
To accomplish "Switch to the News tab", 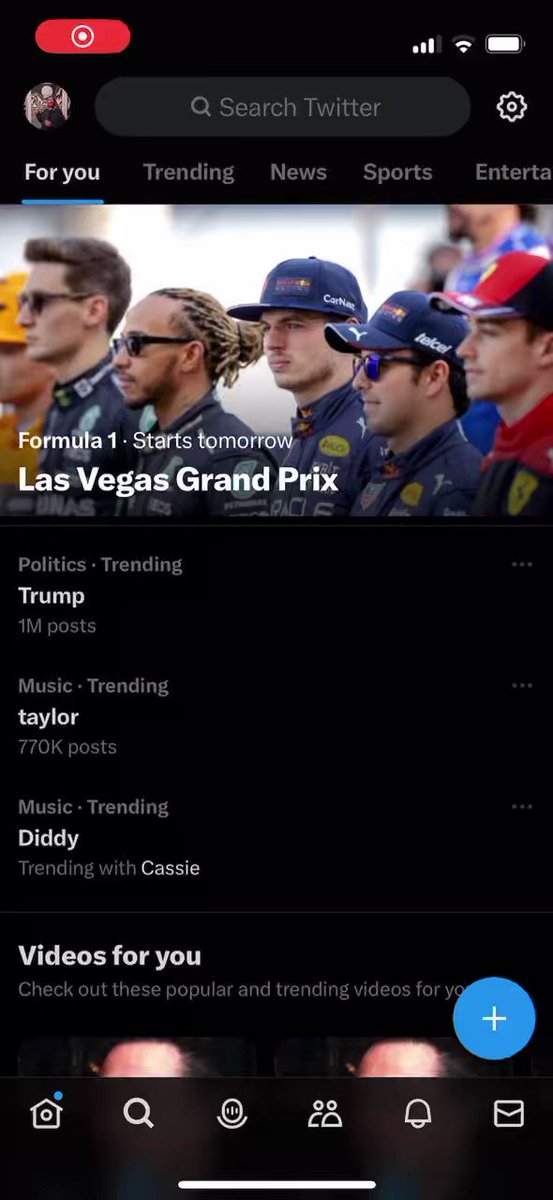I will pyautogui.click(x=298, y=172).
